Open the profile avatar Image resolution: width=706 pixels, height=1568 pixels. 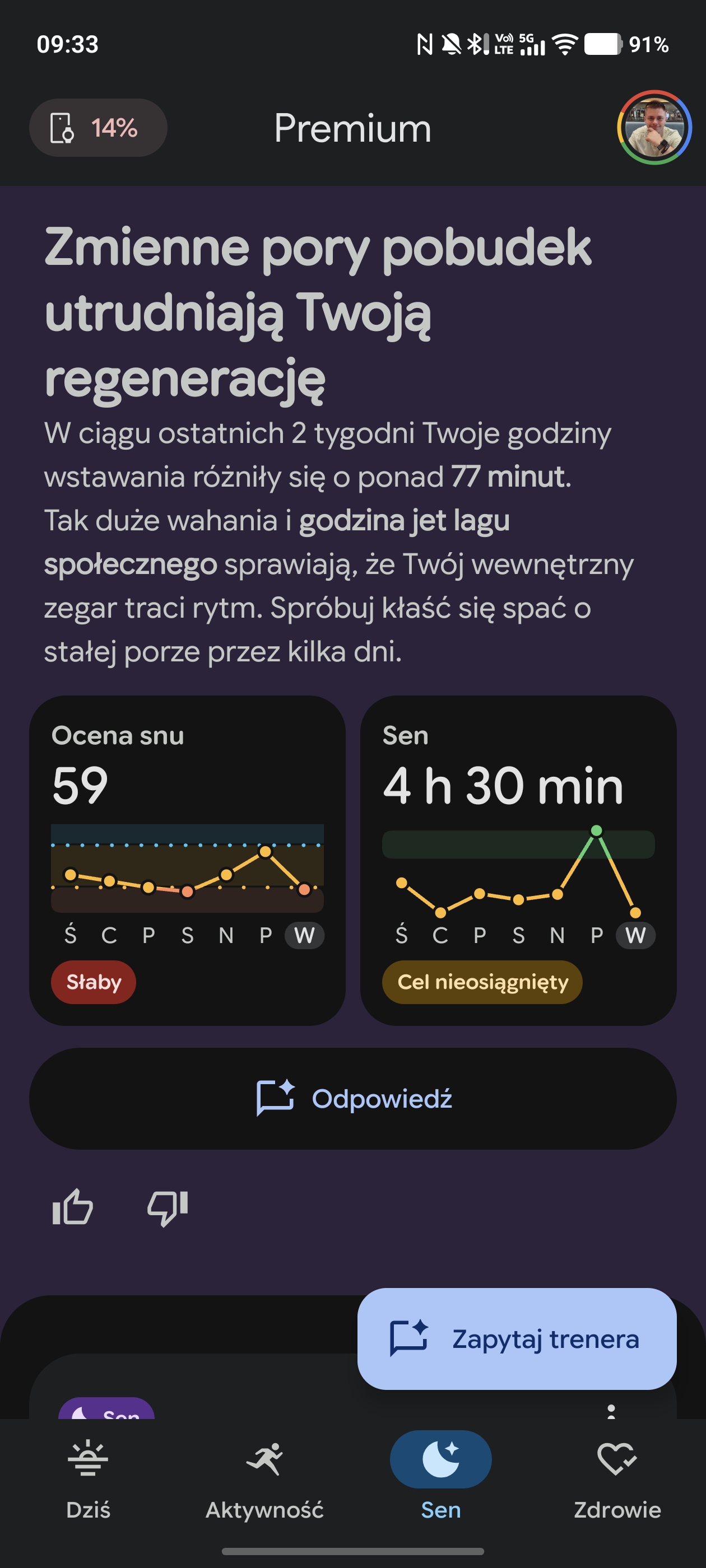point(654,128)
